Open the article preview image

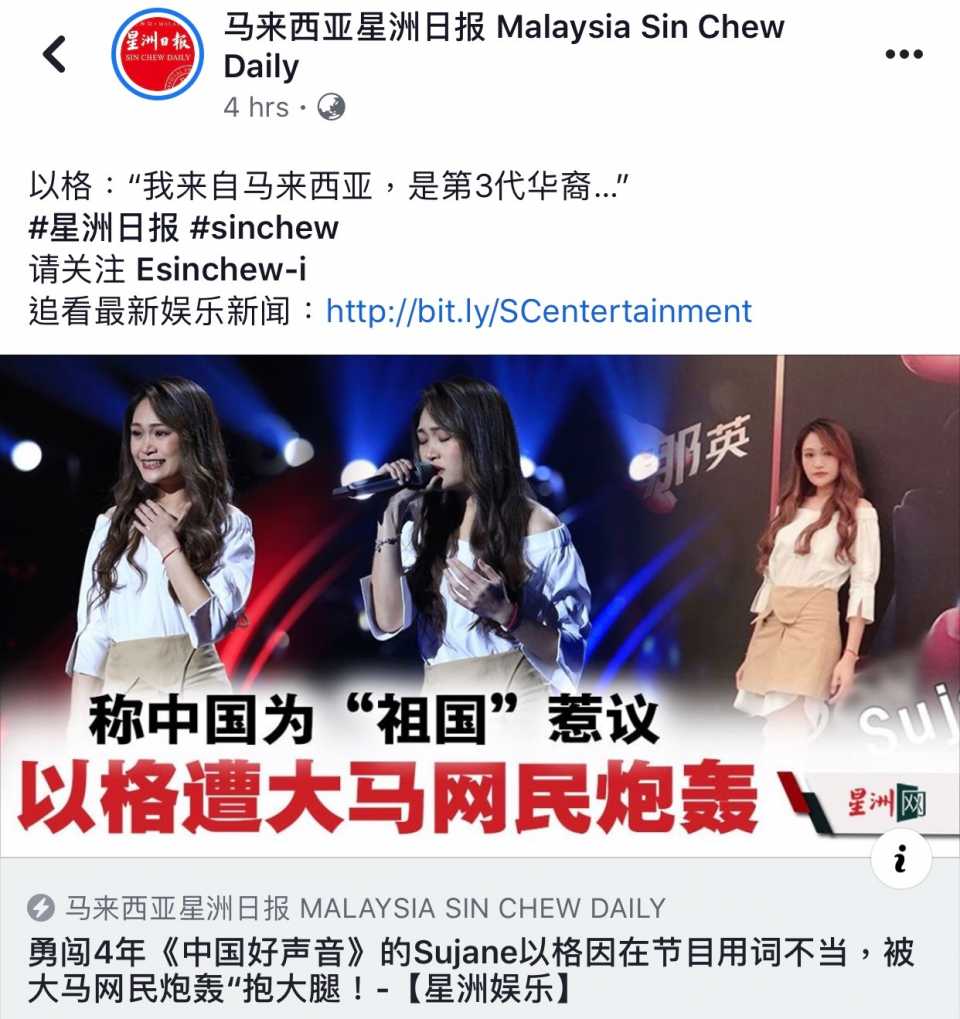tap(480, 600)
